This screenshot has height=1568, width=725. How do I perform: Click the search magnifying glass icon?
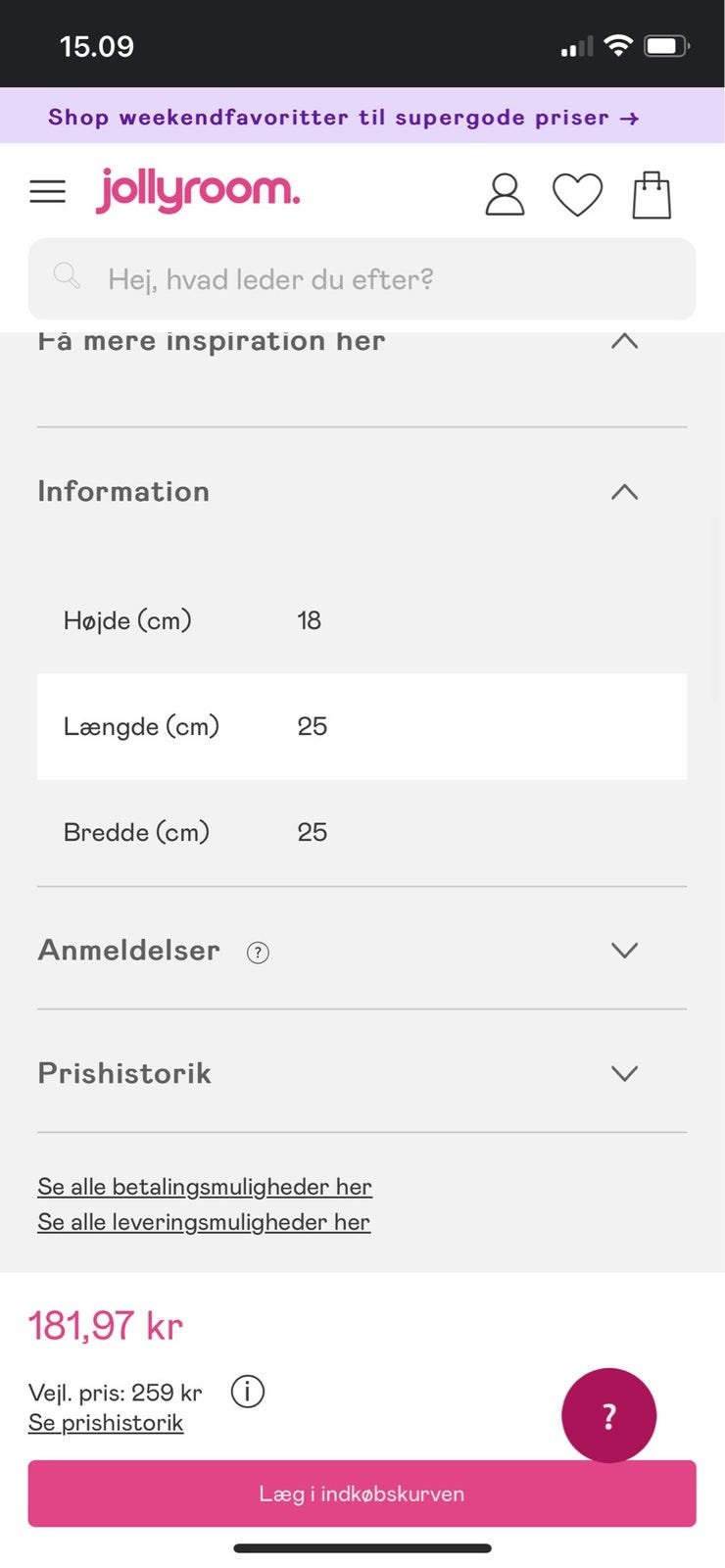click(x=66, y=277)
